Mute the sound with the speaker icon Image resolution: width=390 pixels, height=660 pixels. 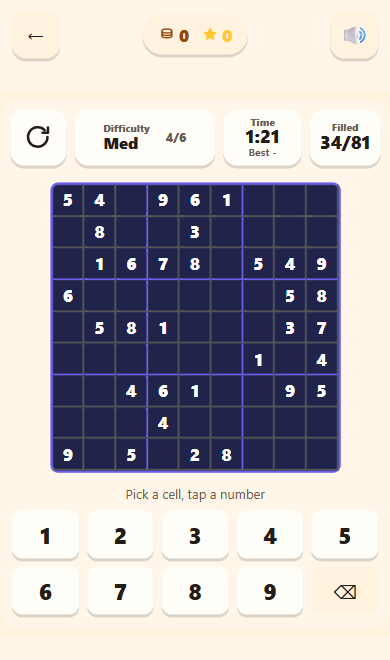[354, 35]
